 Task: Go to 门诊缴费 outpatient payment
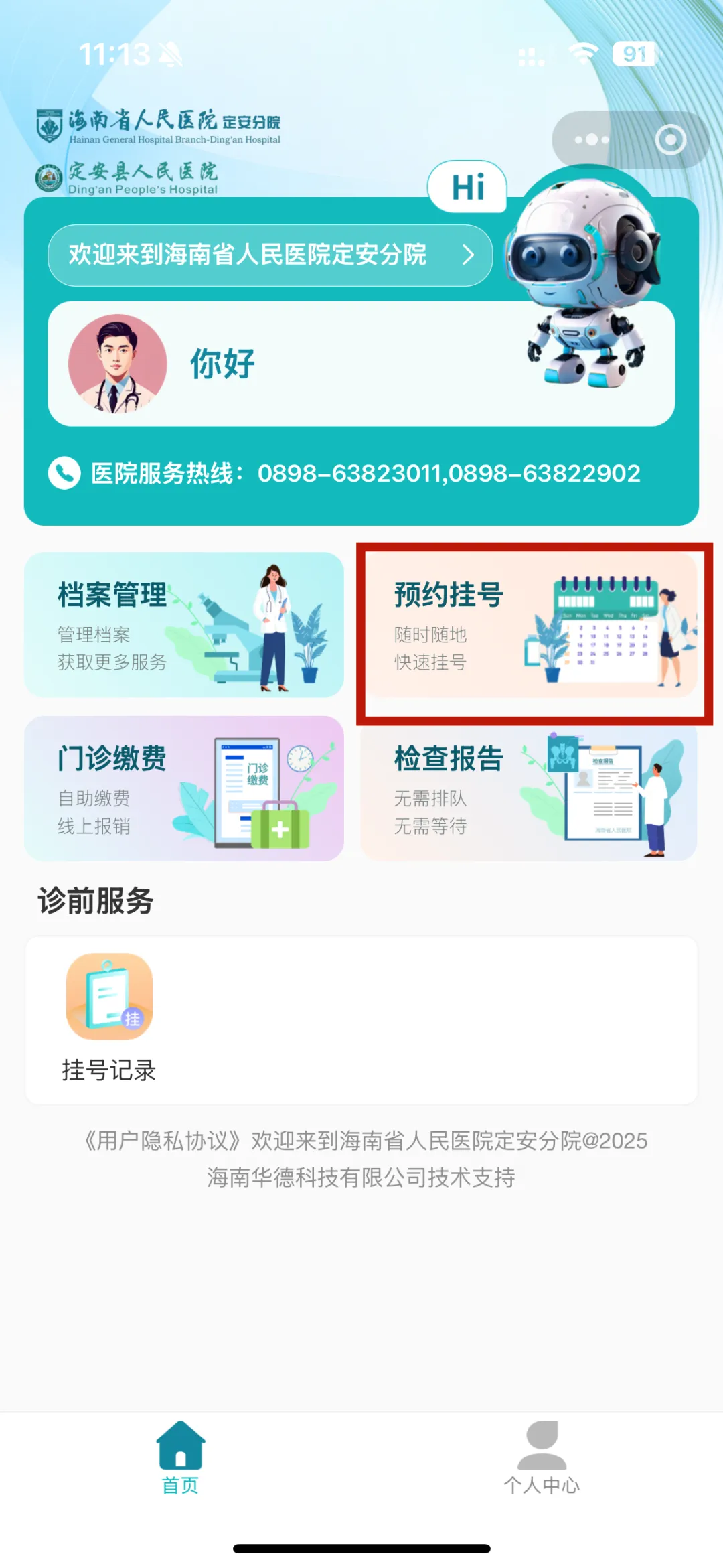tap(184, 788)
